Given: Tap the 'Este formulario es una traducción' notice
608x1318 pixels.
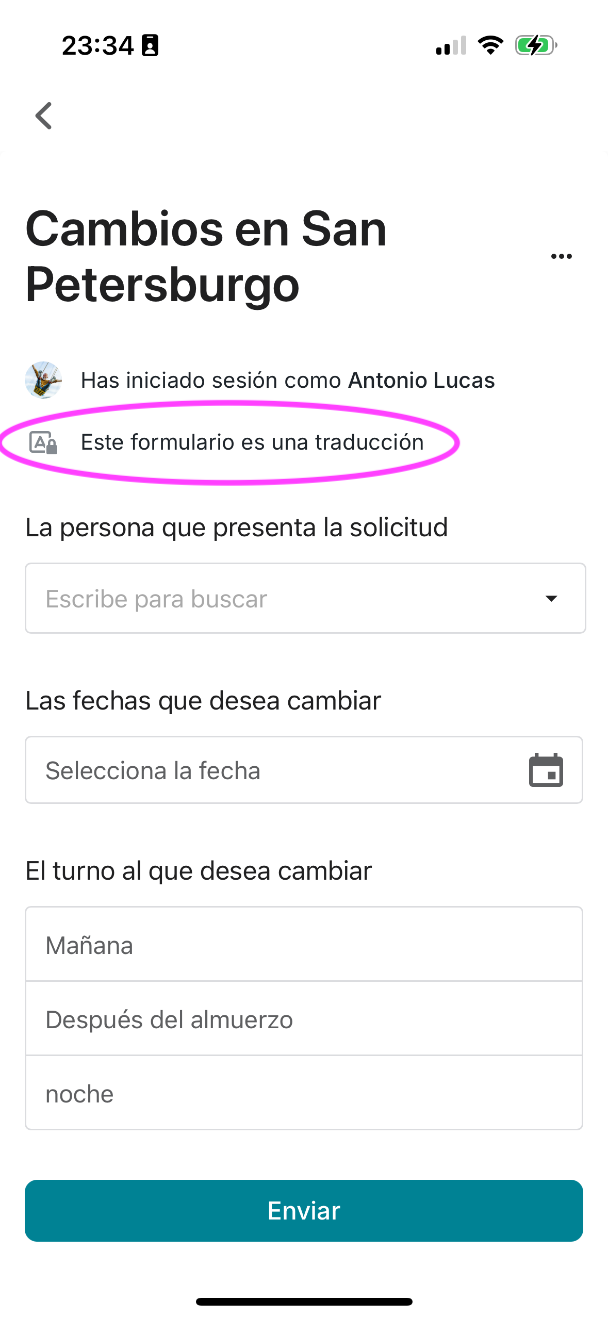Looking at the screenshot, I should tap(251, 442).
